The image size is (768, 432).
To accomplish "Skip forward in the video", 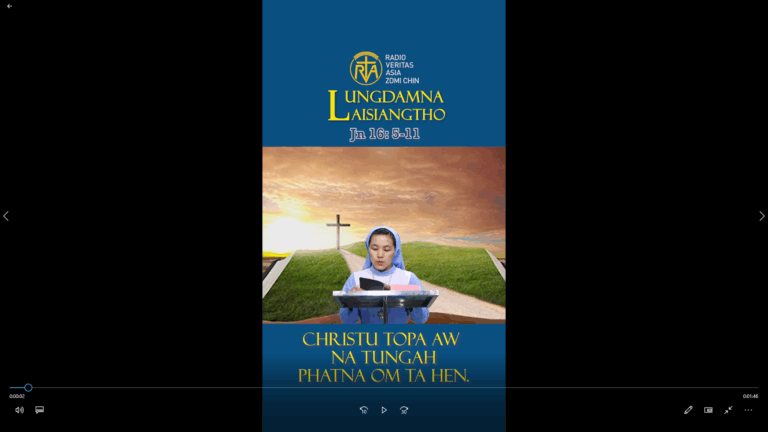I will click(404, 410).
